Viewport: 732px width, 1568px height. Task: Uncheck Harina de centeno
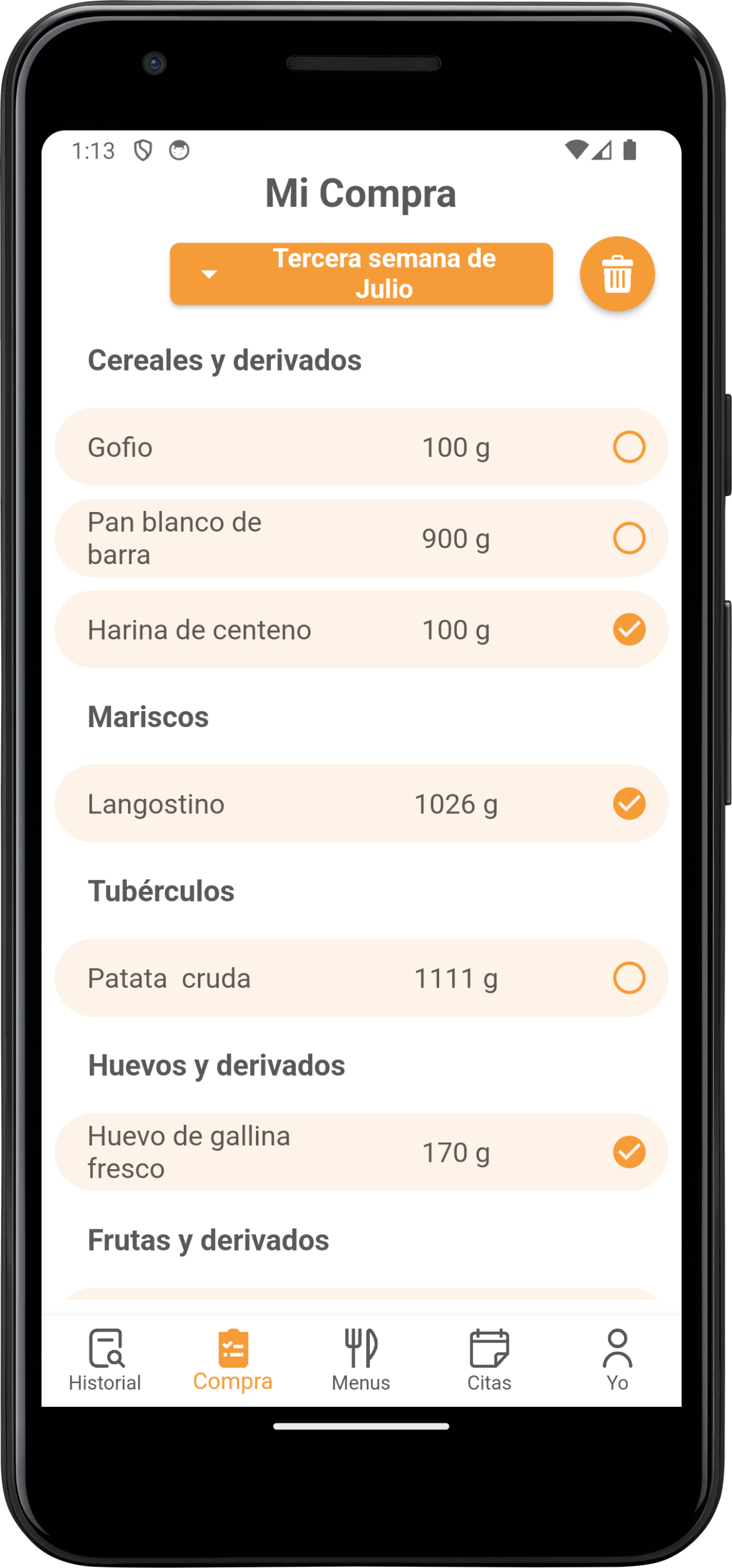(628, 630)
